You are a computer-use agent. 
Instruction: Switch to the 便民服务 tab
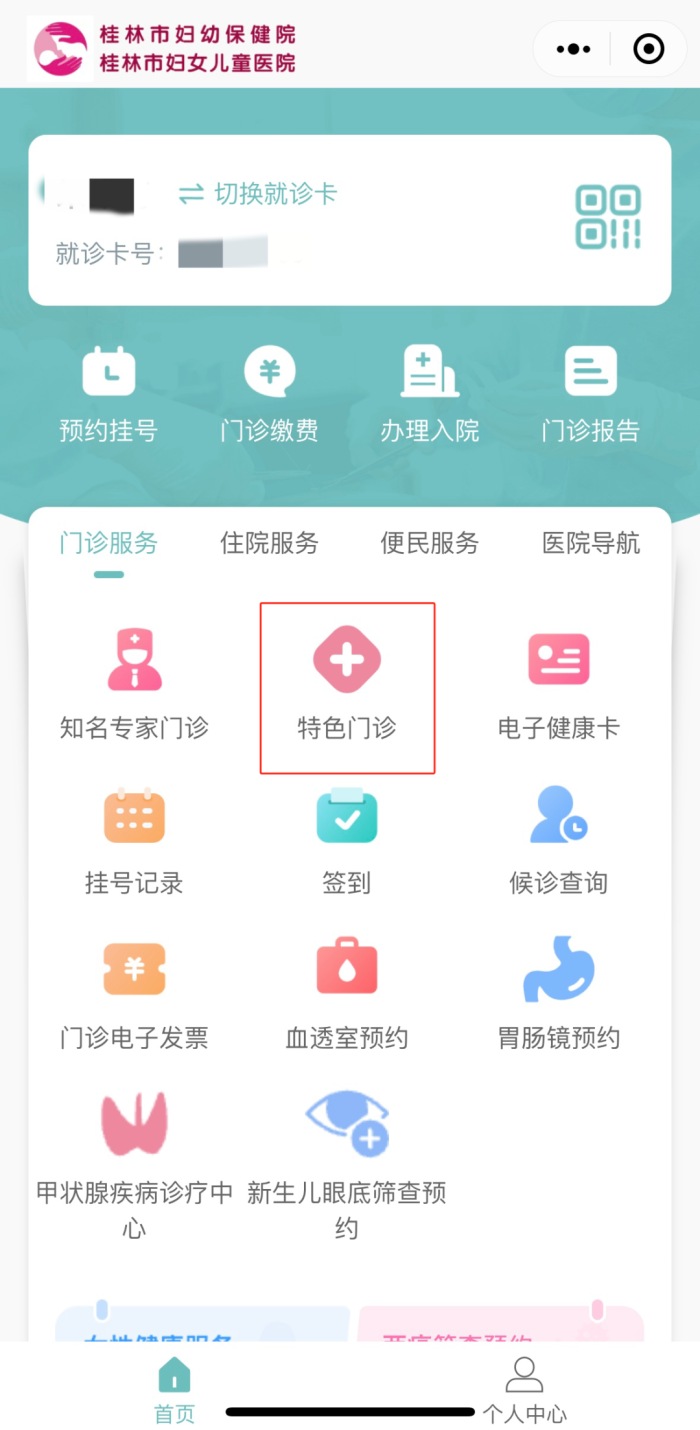click(x=430, y=543)
